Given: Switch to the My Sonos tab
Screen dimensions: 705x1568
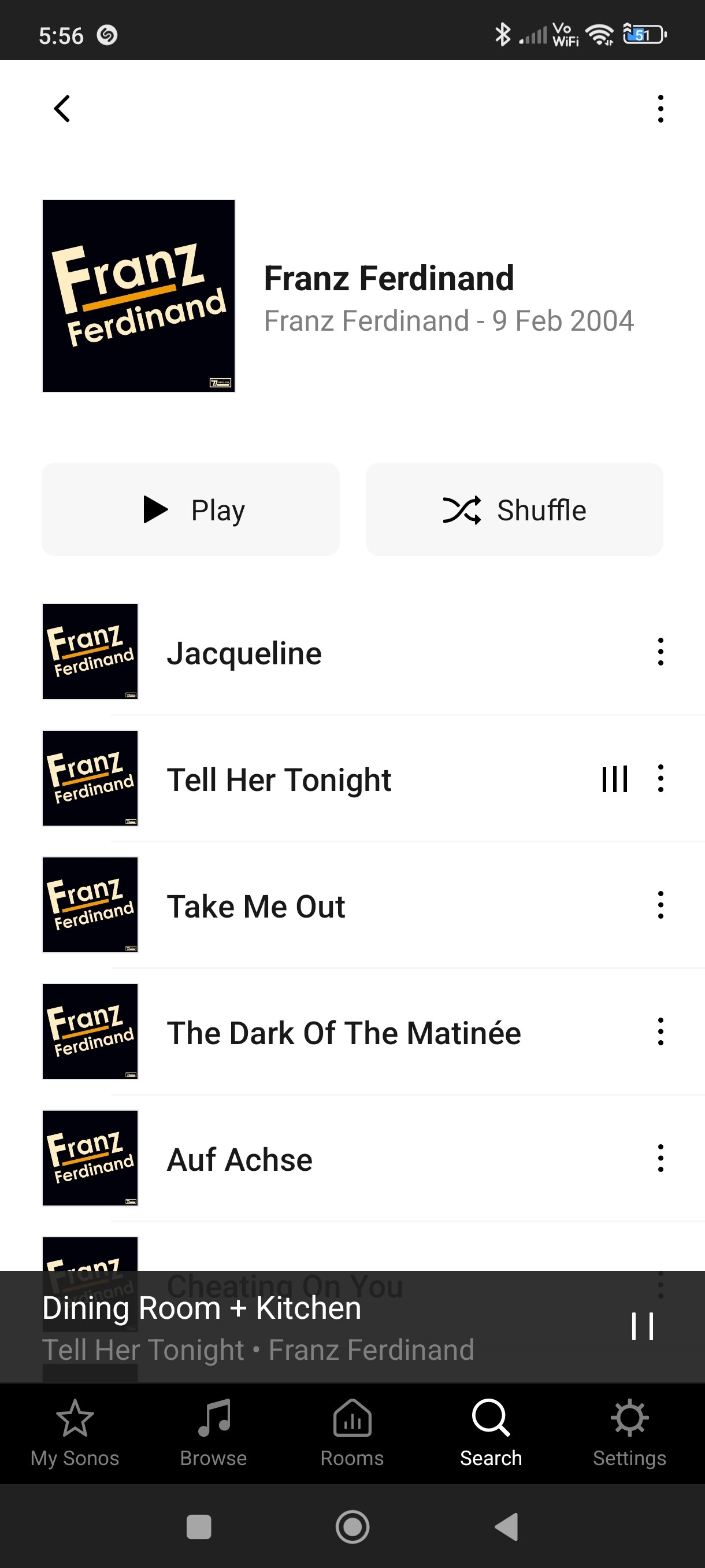Looking at the screenshot, I should [75, 1433].
